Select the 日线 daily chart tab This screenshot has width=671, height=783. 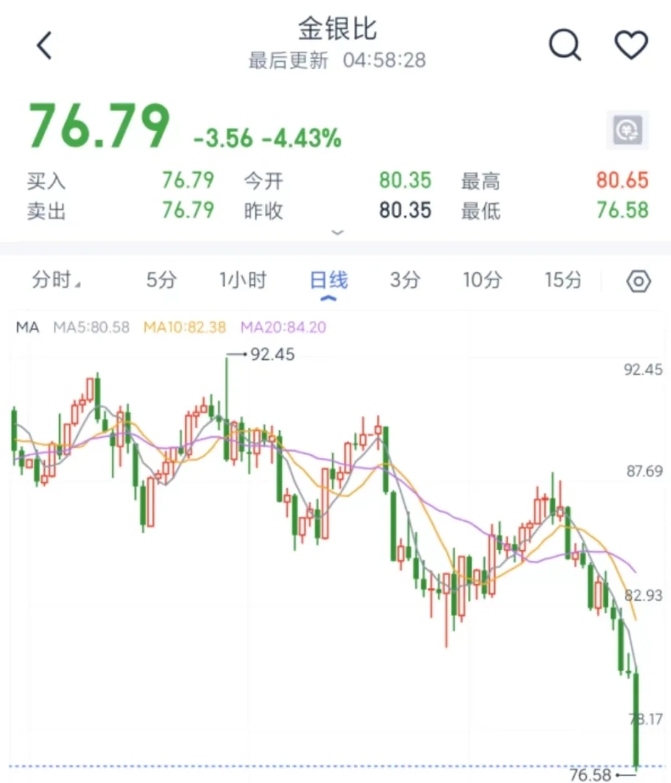click(x=329, y=280)
